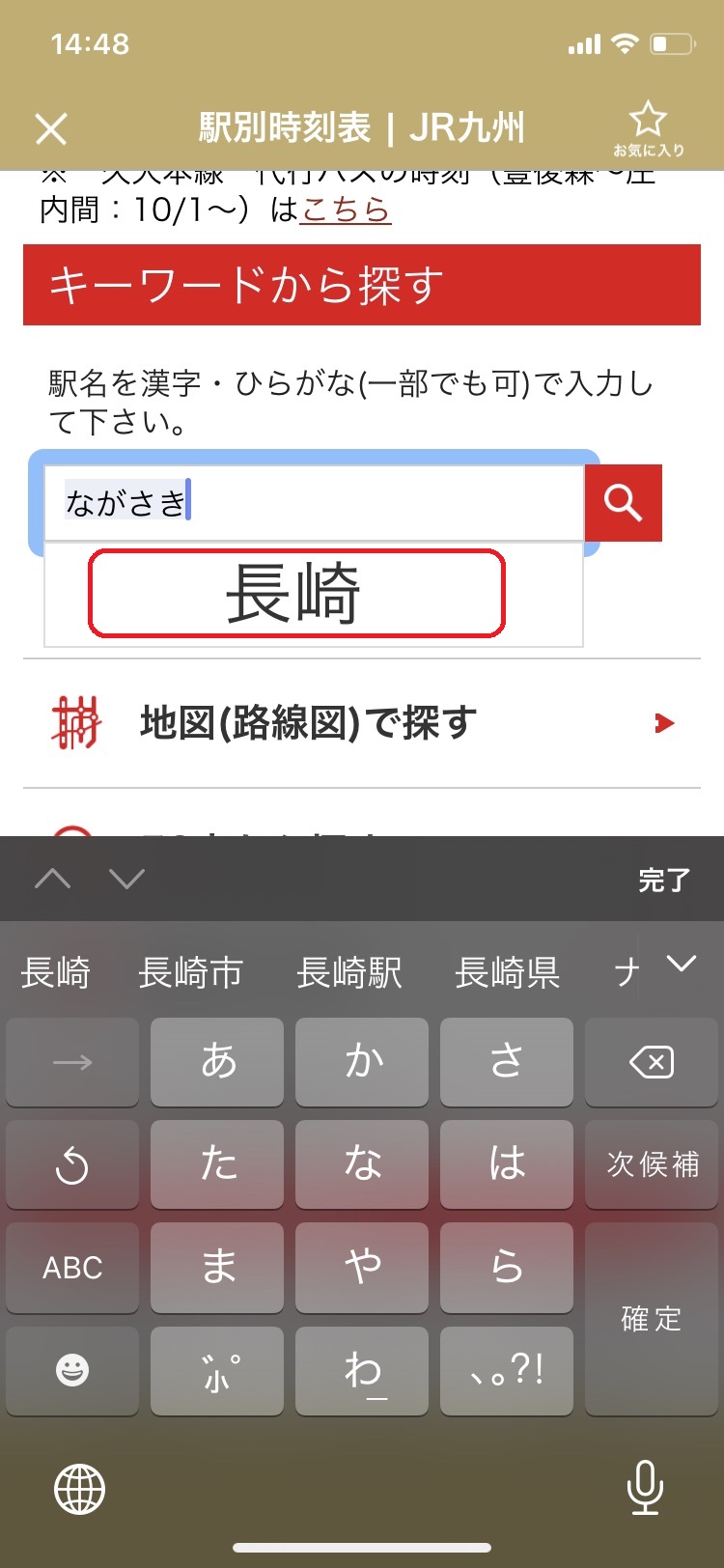
Task: Jump to previous field with up arrow
Action: click(x=53, y=879)
